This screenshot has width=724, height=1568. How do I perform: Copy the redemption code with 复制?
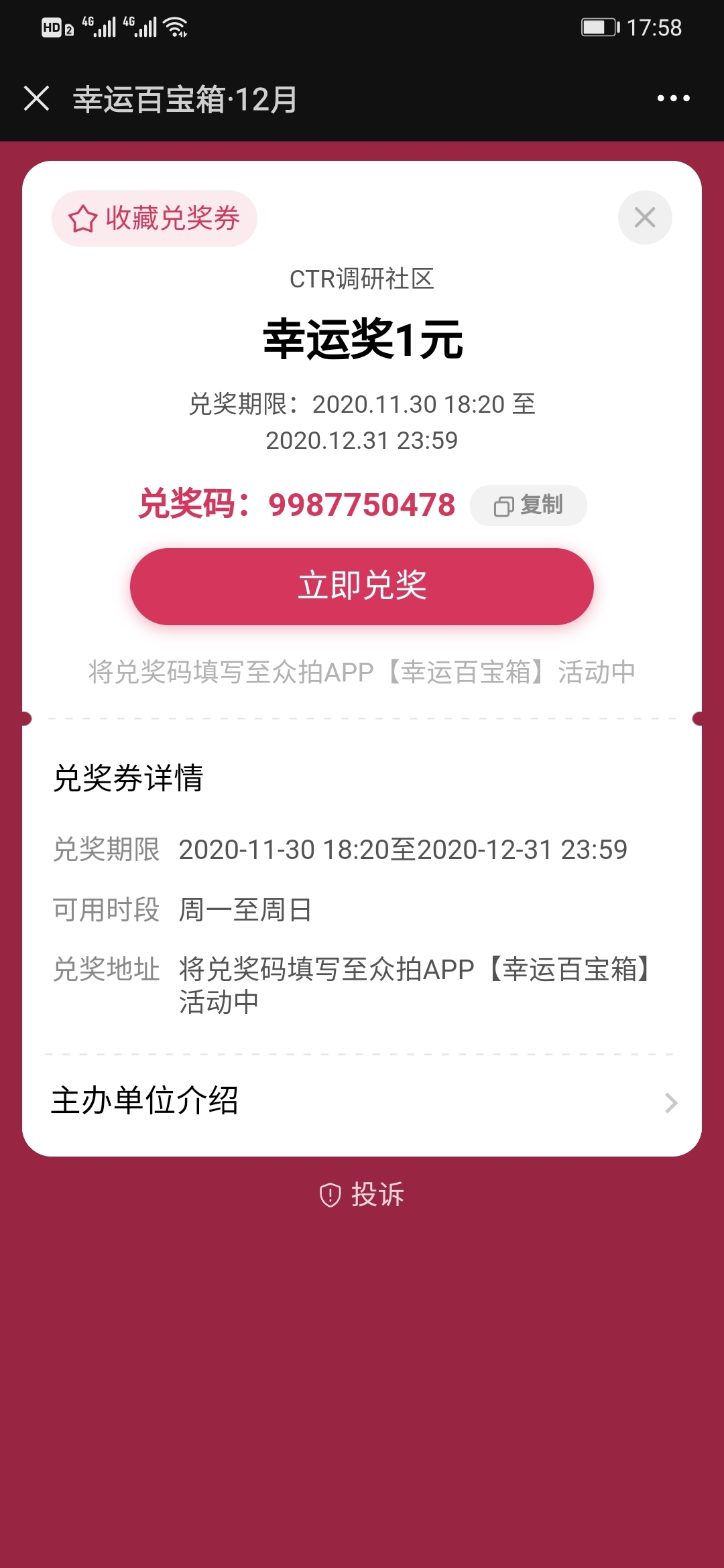click(x=528, y=505)
